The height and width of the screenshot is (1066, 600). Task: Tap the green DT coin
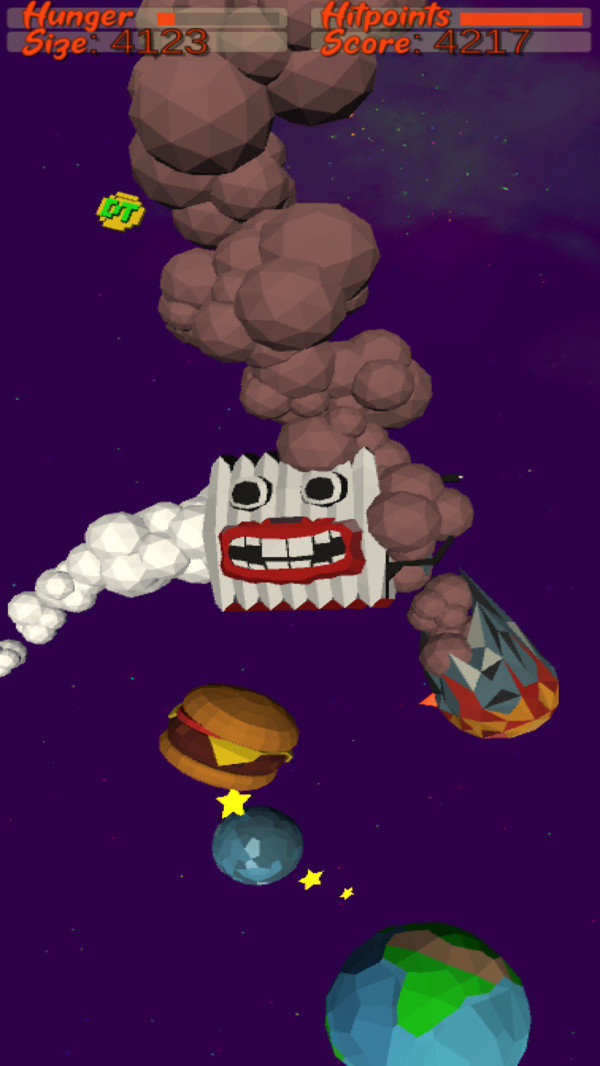click(120, 211)
